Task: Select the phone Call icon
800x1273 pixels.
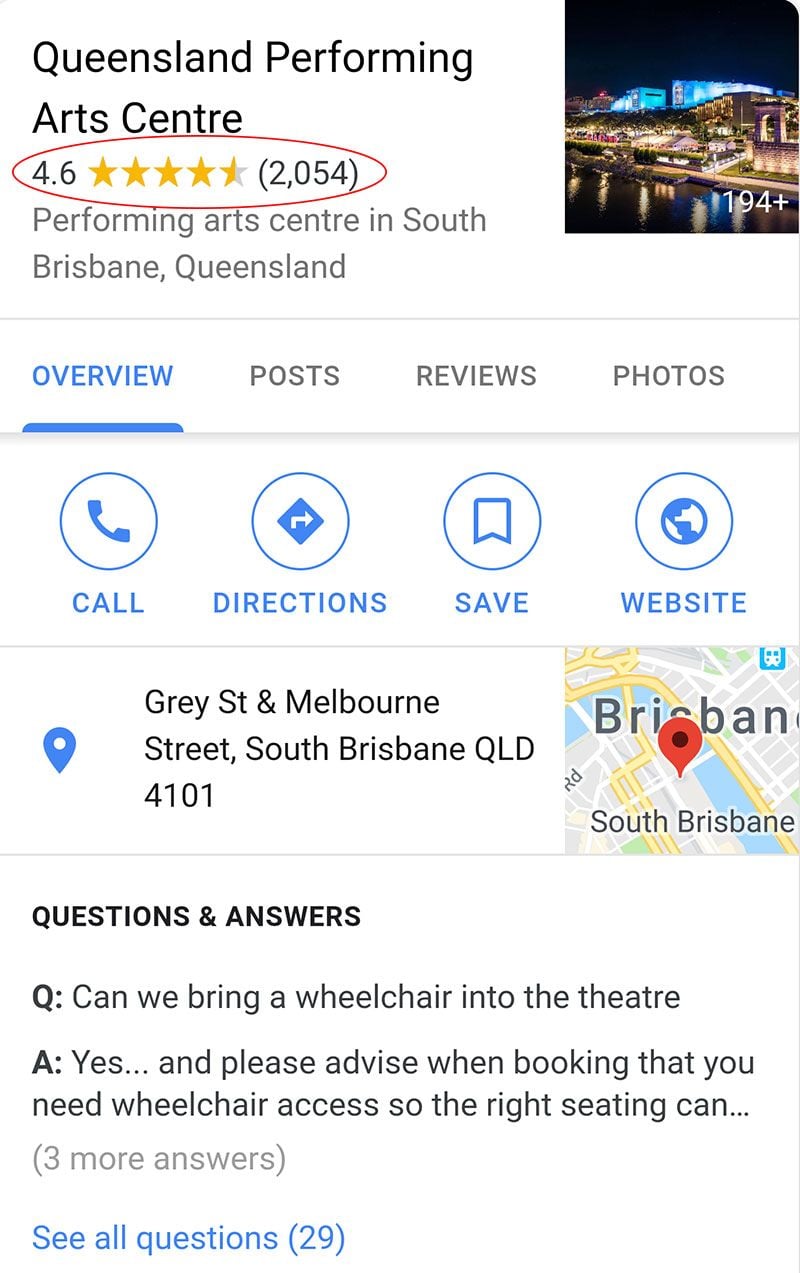Action: click(x=110, y=520)
